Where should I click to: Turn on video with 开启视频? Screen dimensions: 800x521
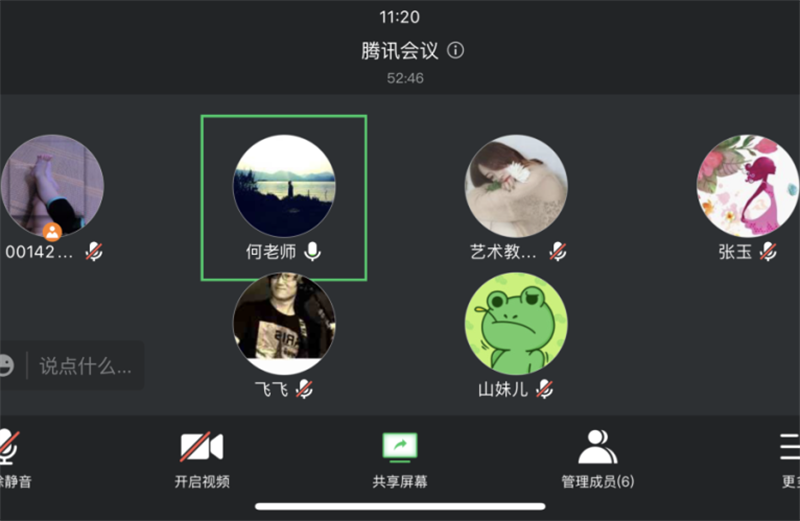(202, 458)
